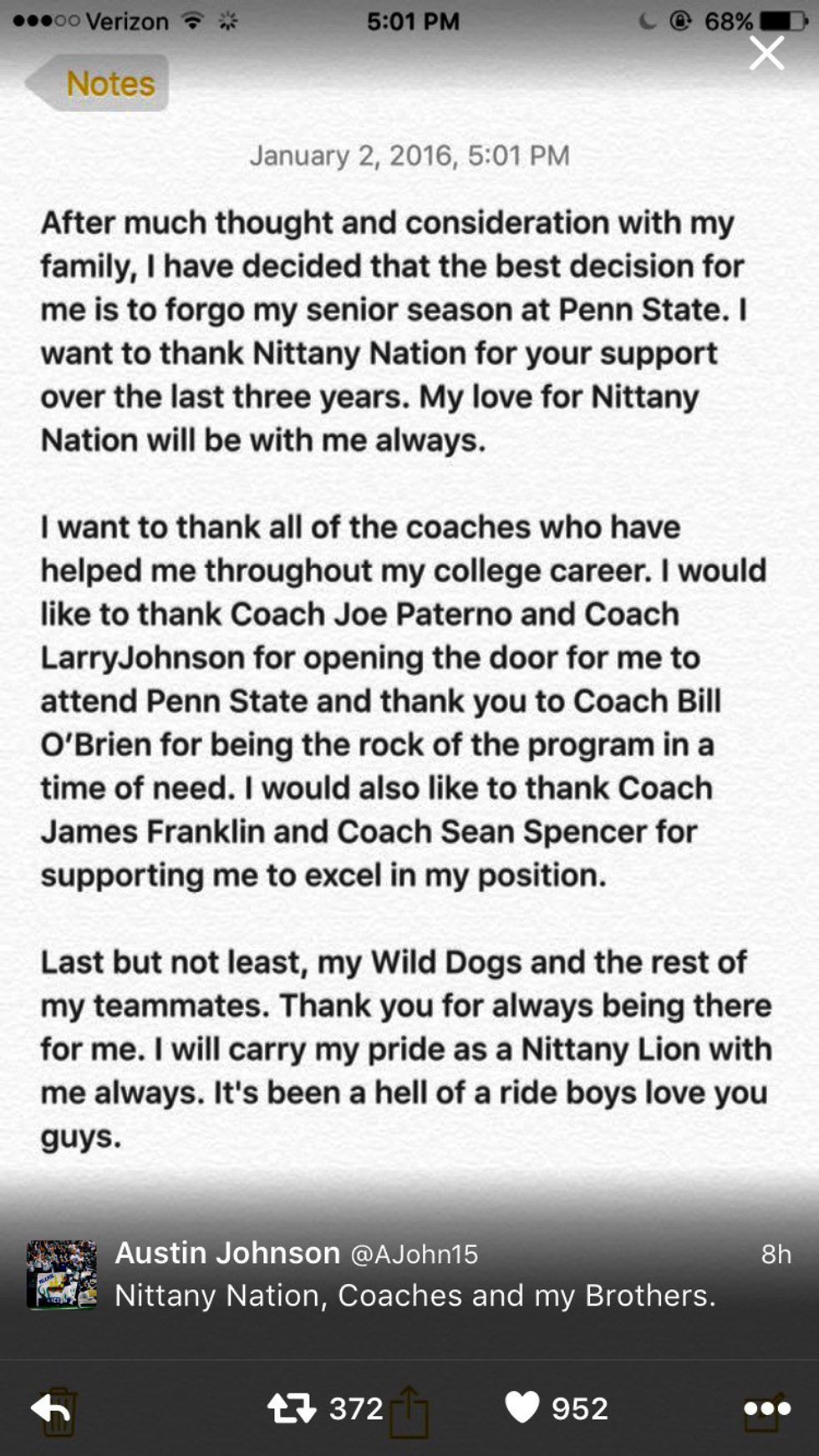This screenshot has height=1456, width=819.
Task: Like the tweet with the heart
Action: tap(522, 1408)
